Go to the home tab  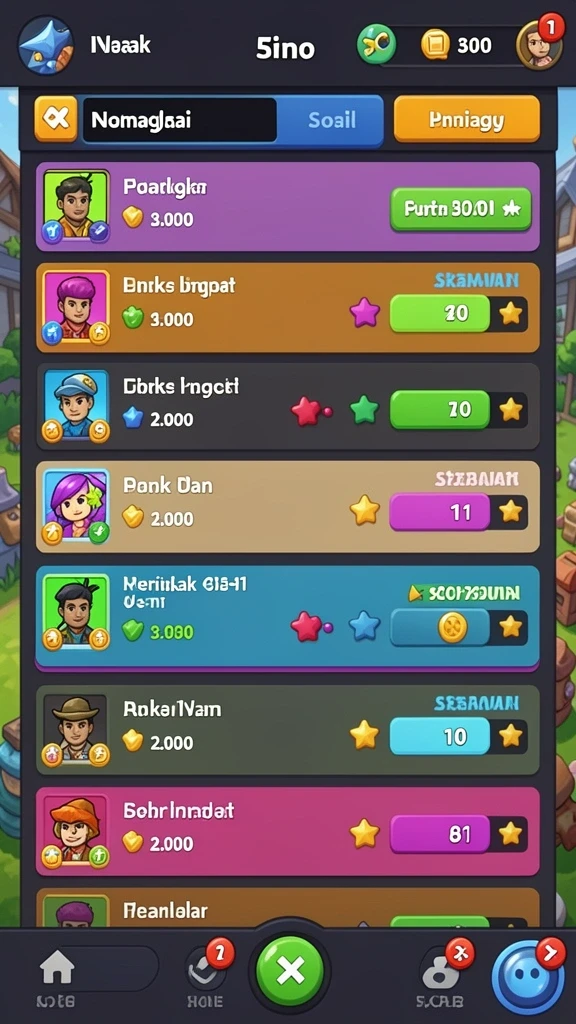point(57,977)
